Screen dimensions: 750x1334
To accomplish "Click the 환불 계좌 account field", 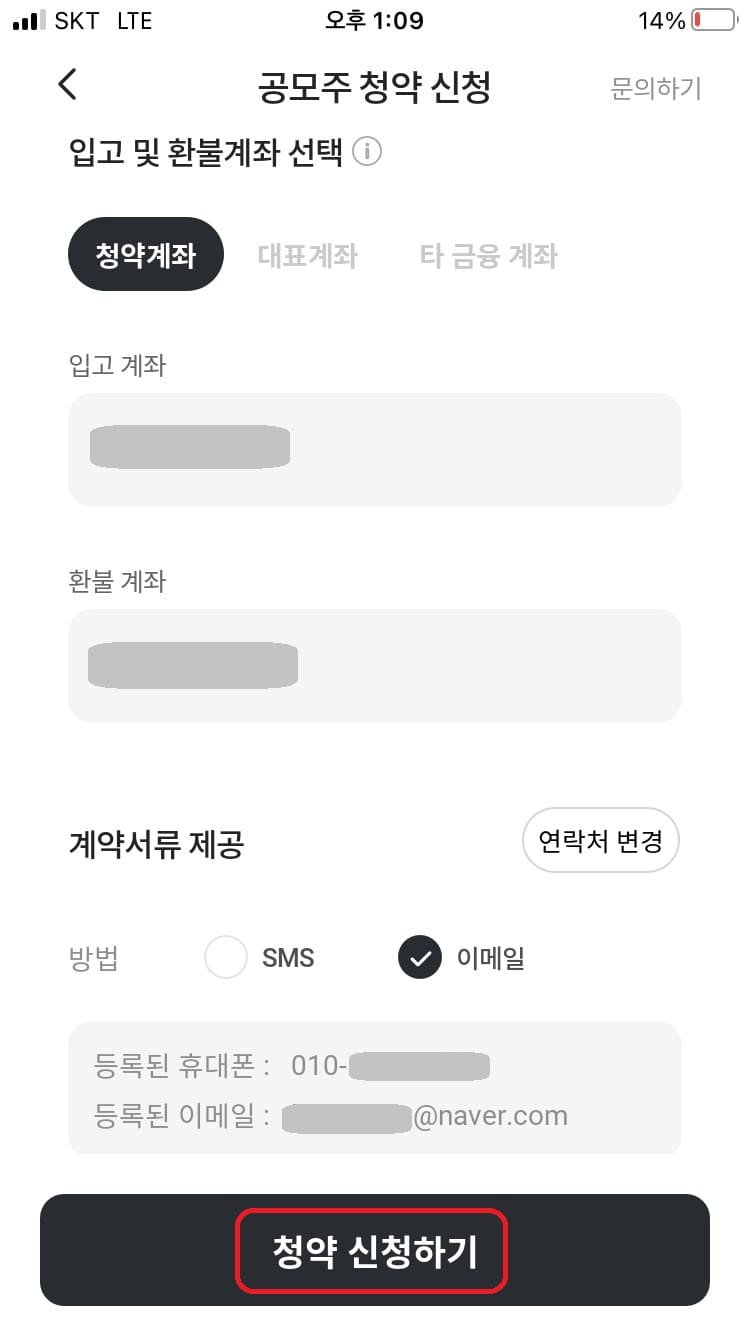I will [374, 665].
